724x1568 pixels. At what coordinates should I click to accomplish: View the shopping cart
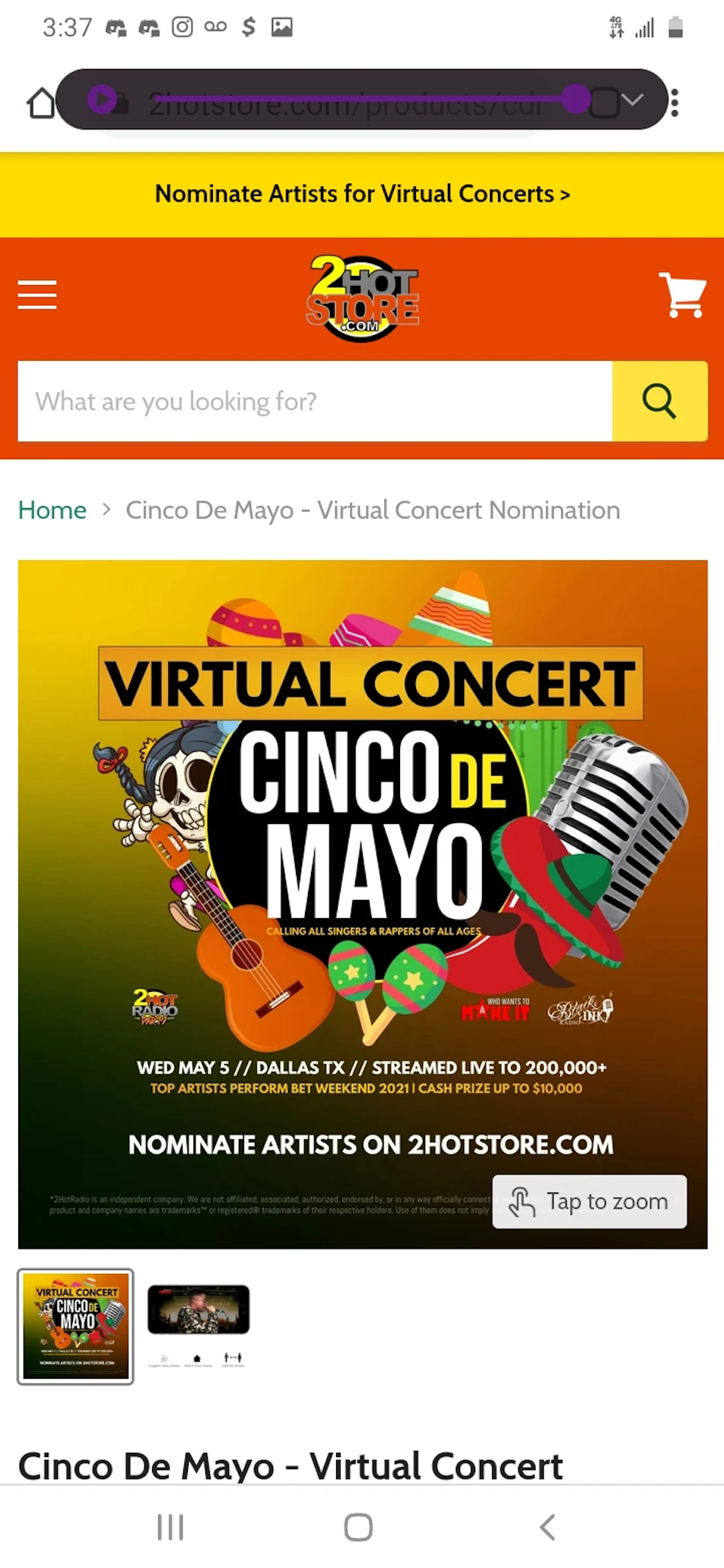coord(682,295)
